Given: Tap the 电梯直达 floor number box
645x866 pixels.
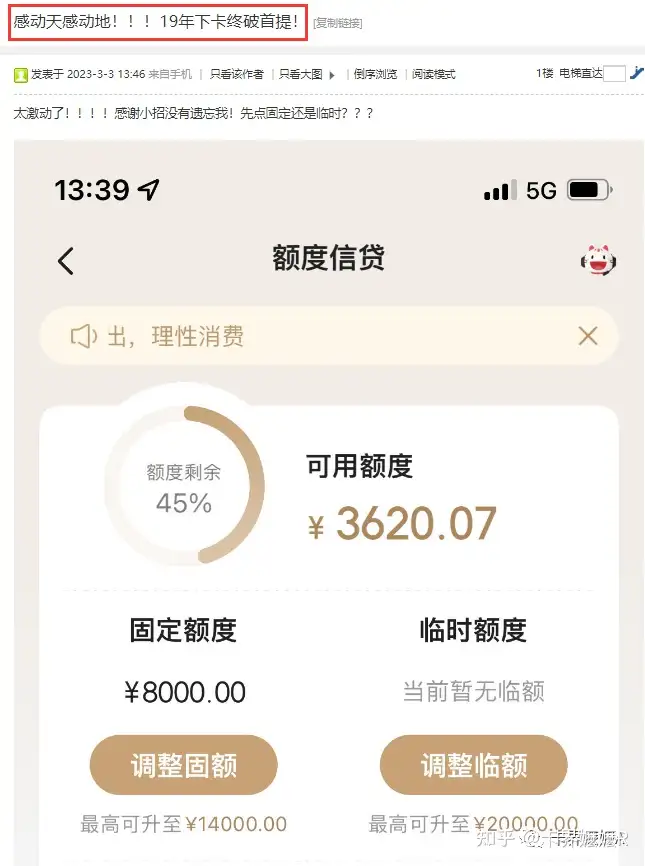Looking at the screenshot, I should coord(615,73).
